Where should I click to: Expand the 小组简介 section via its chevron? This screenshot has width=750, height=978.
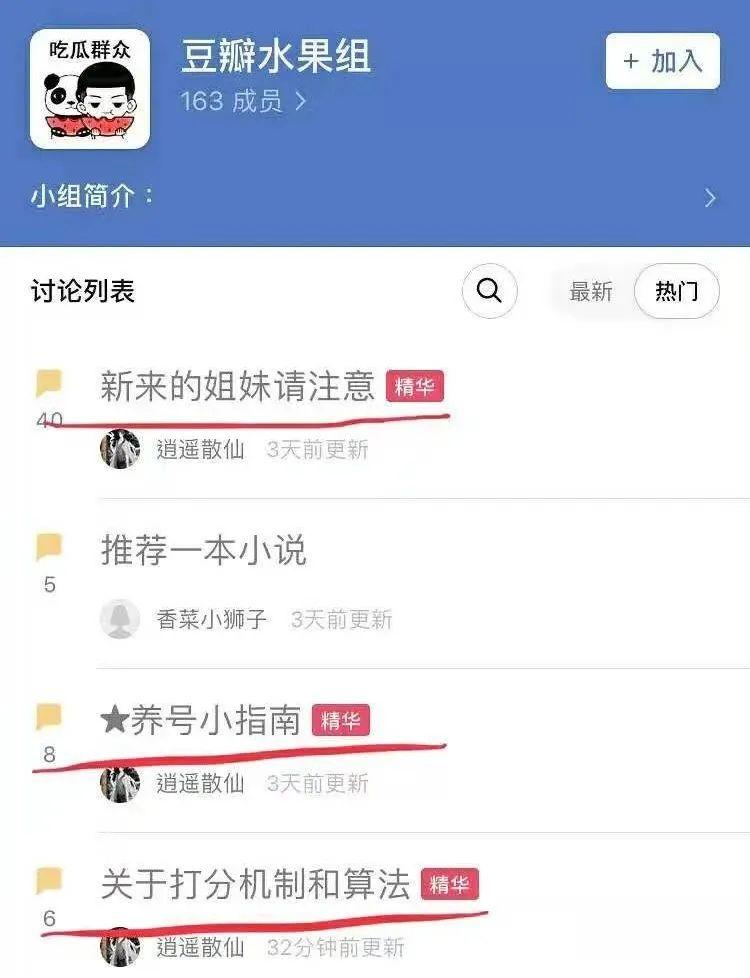coord(712,197)
